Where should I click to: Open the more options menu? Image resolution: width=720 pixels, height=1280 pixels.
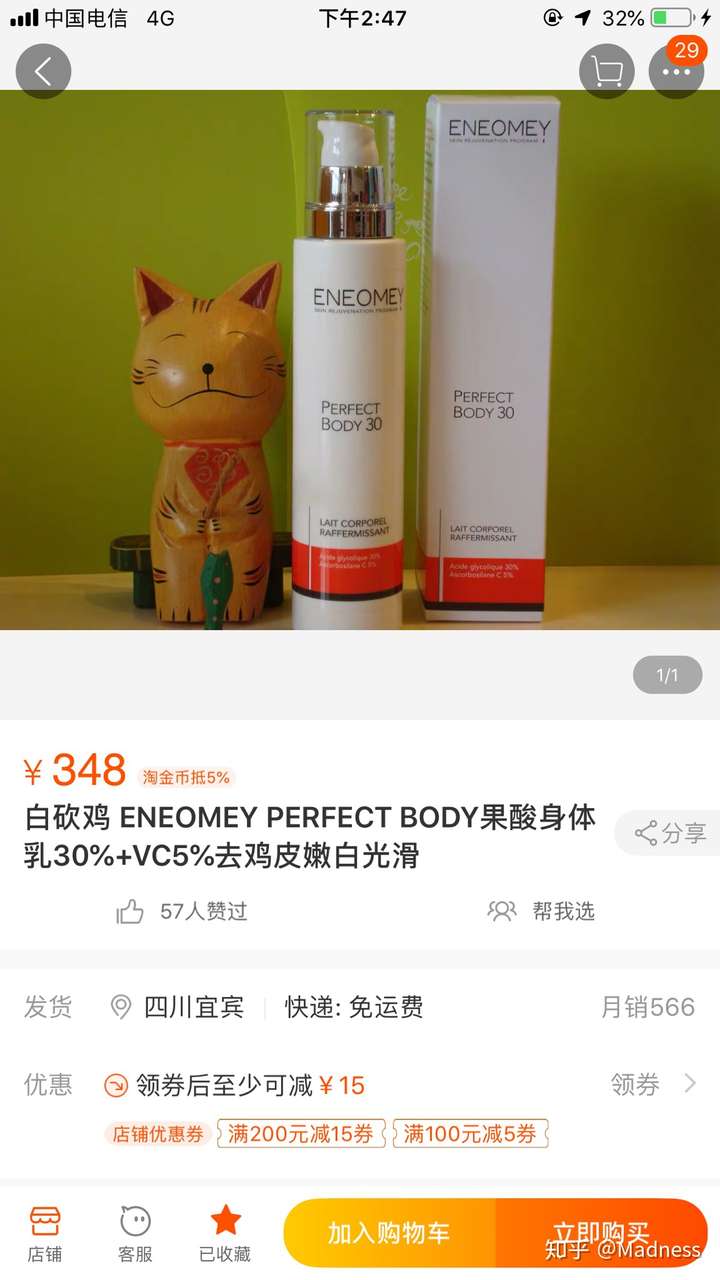pos(677,71)
